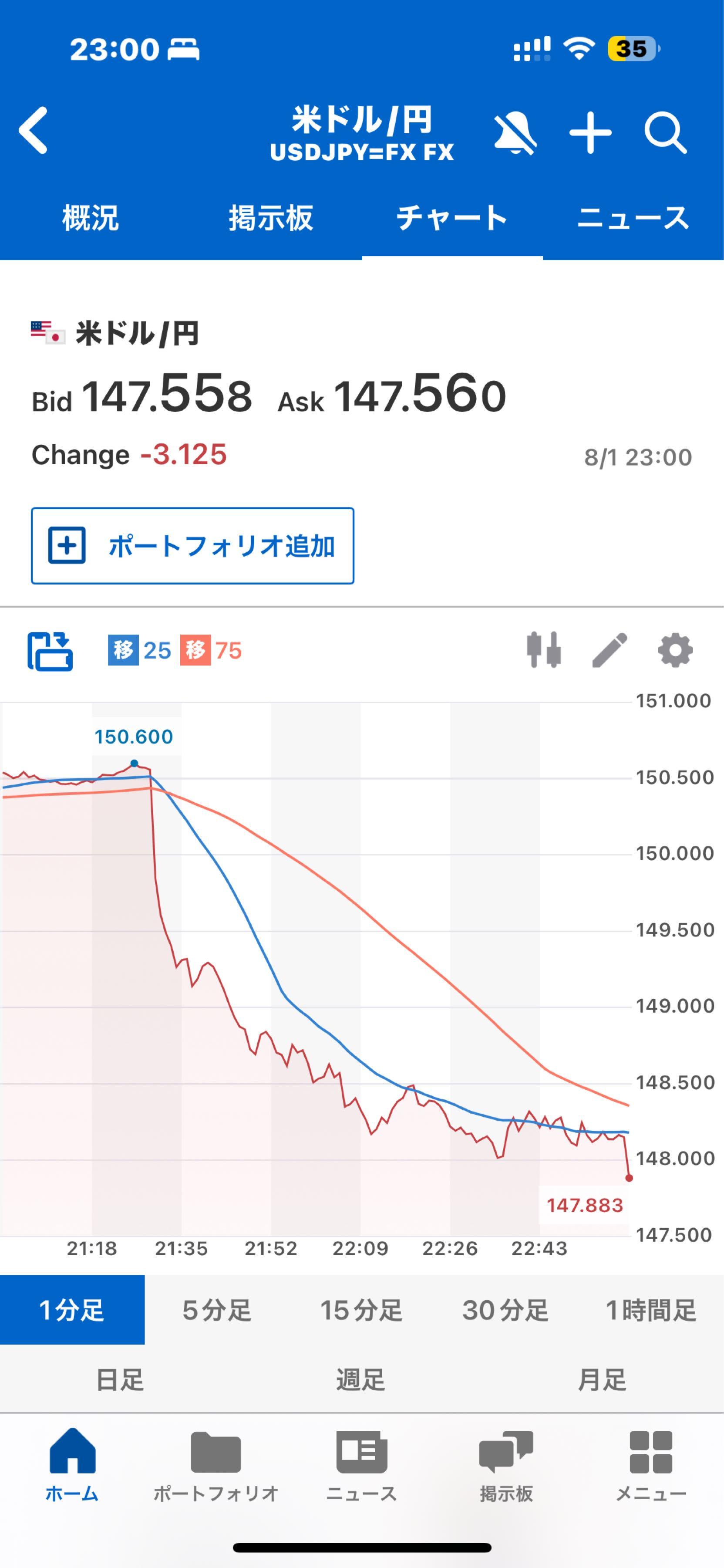Image resolution: width=724 pixels, height=1568 pixels.
Task: Open the chart layout icon
Action: [50, 651]
